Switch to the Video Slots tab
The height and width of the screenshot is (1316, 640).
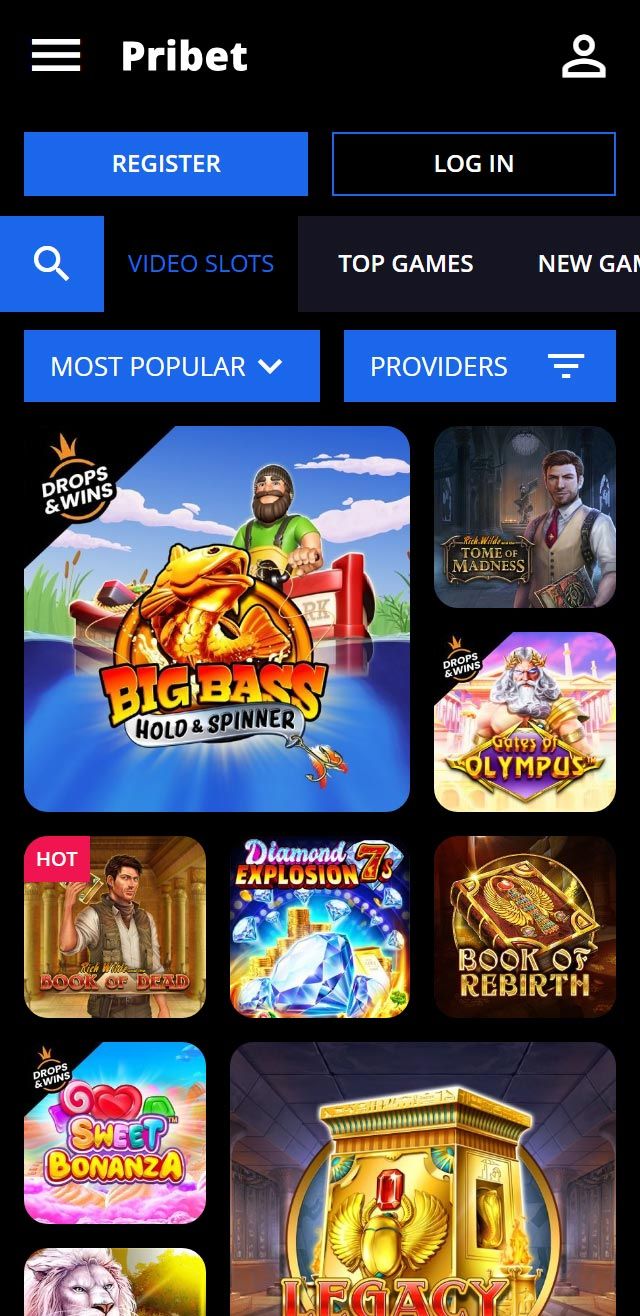coord(201,264)
